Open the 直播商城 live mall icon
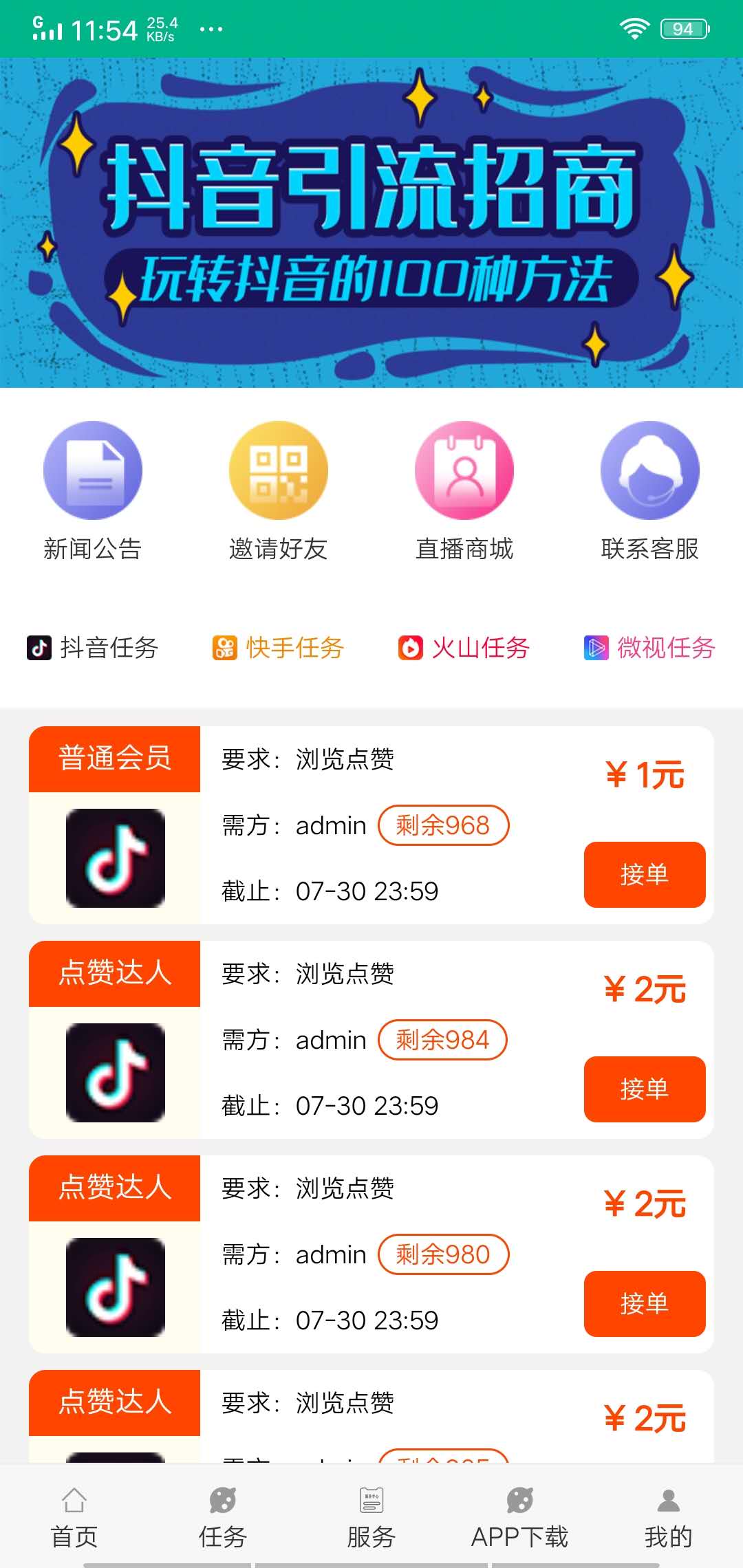This screenshot has width=743, height=1568. click(x=464, y=470)
